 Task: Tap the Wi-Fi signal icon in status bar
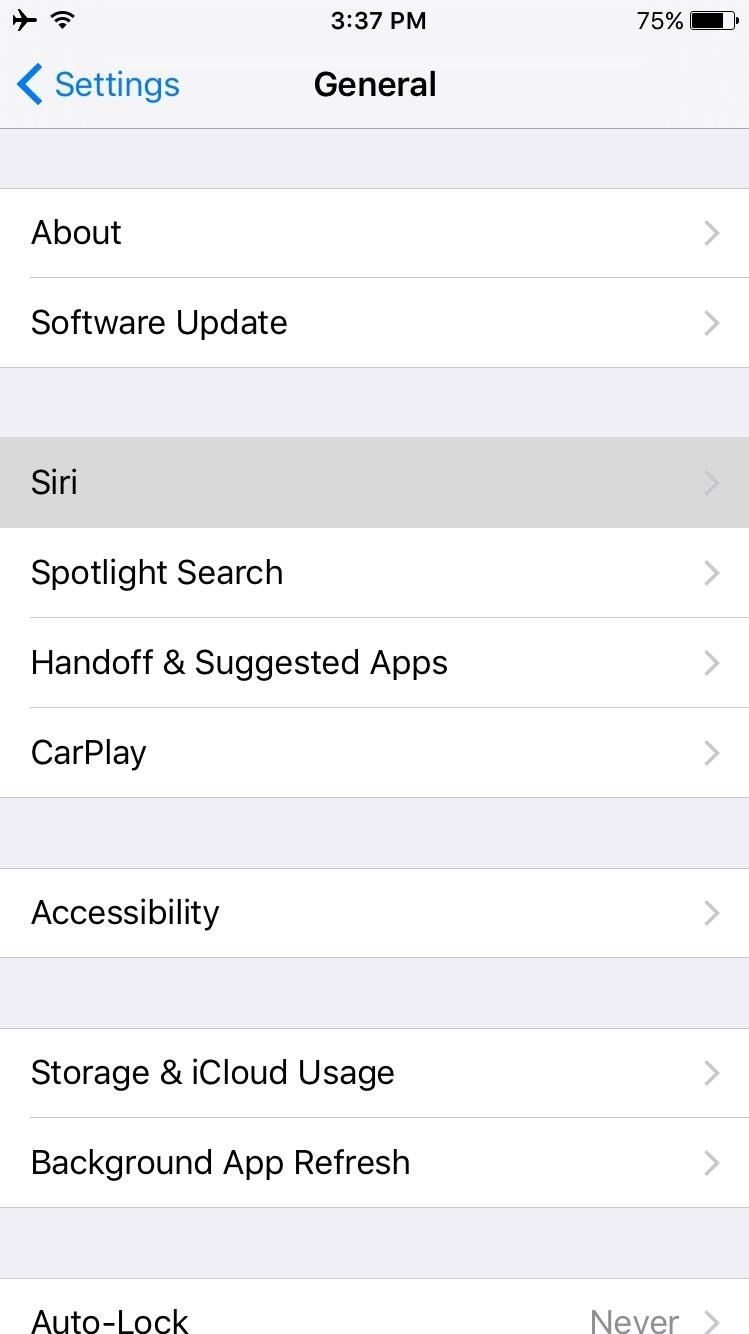pyautogui.click(x=64, y=19)
